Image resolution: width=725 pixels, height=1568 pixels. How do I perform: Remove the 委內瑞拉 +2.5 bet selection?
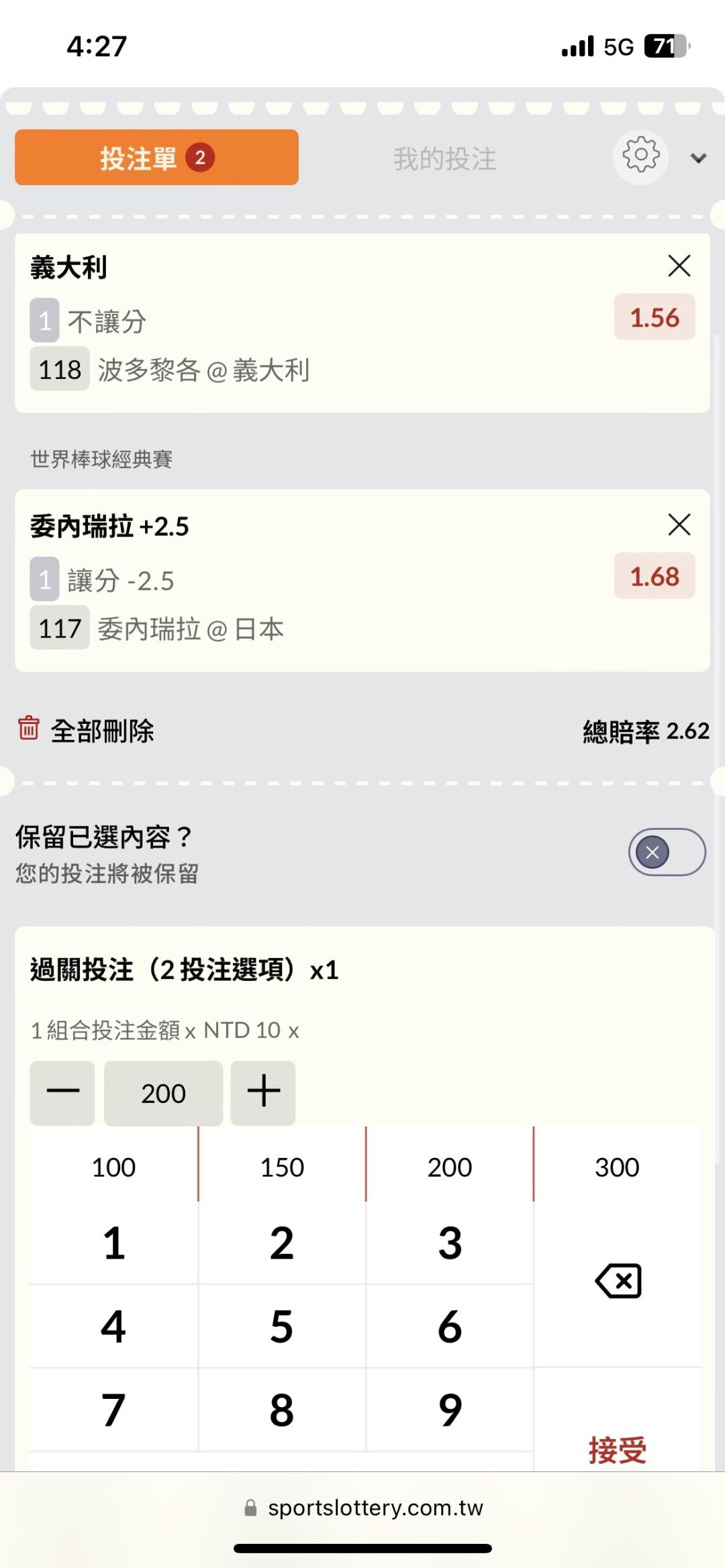point(679,524)
